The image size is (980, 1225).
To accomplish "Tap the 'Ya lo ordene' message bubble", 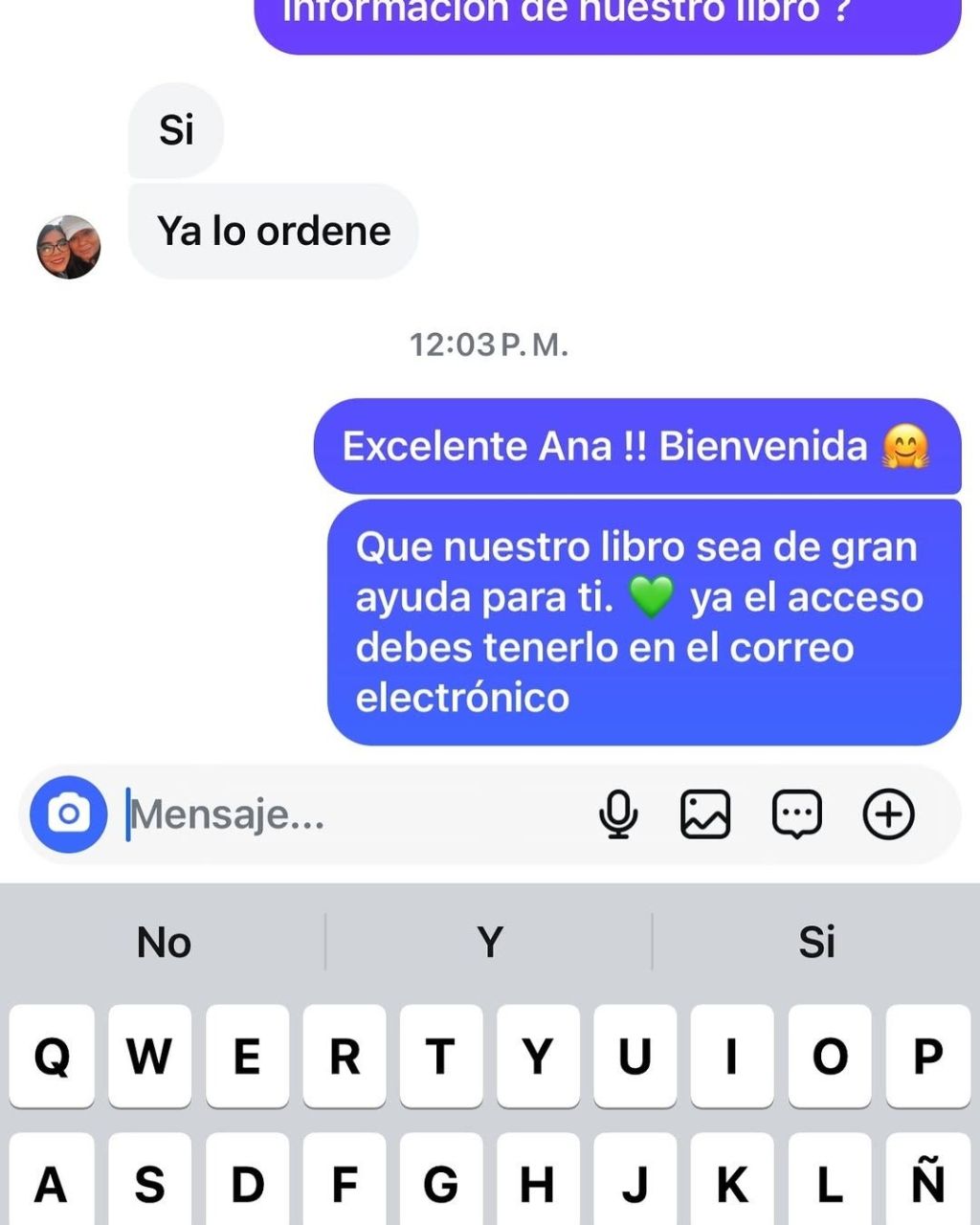I will click(273, 231).
